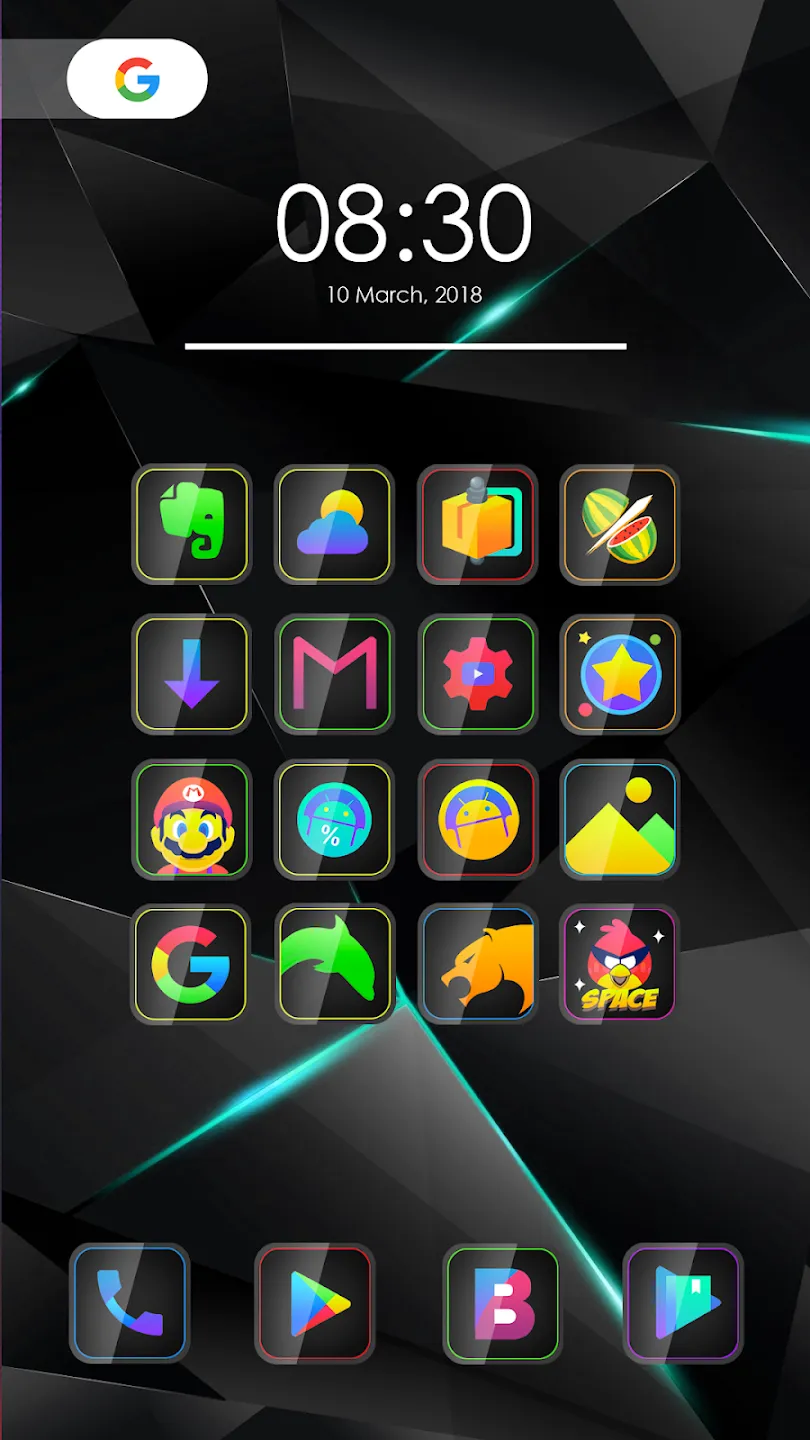Open the weather app with the cloud and sun icon

pos(334,525)
